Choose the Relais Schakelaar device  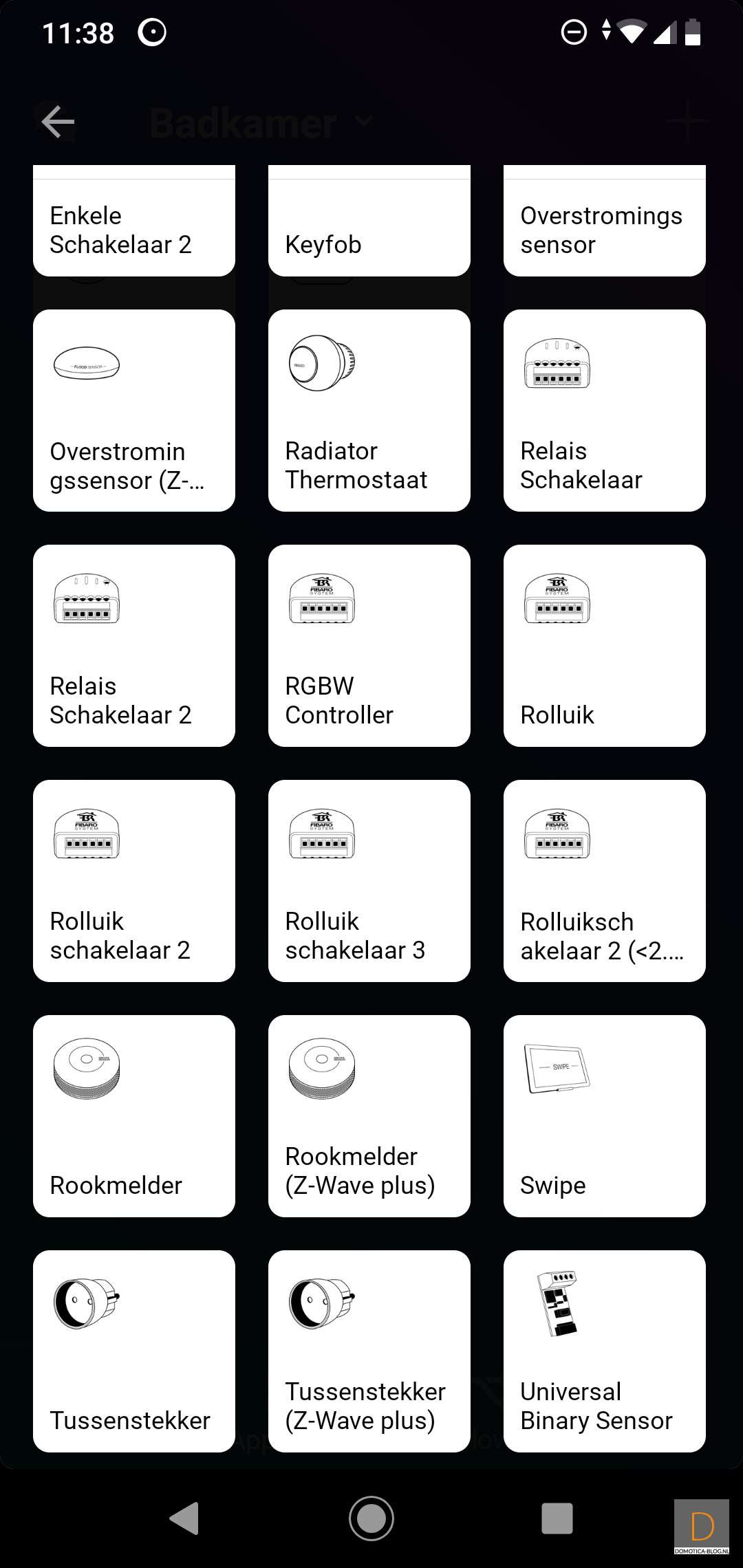605,411
